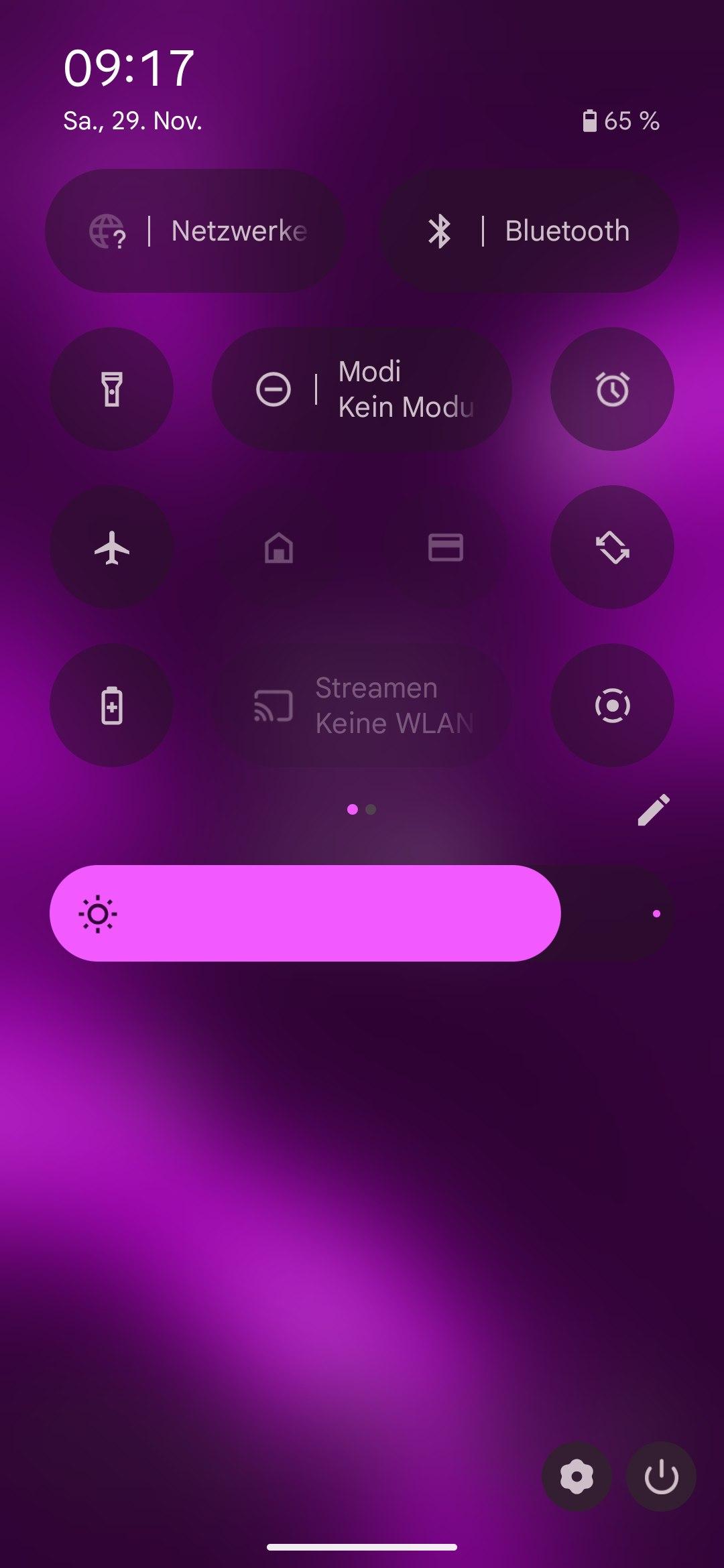This screenshot has width=724, height=1568.
Task: Toggle auto-rotate
Action: [x=612, y=547]
